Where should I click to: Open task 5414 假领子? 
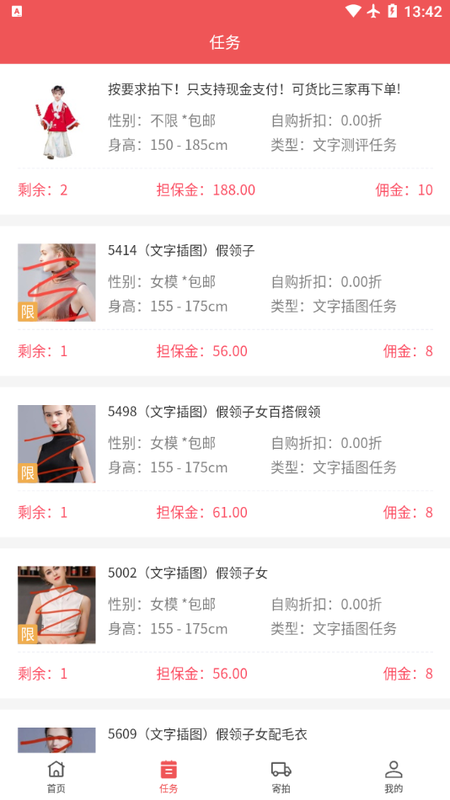(x=225, y=301)
